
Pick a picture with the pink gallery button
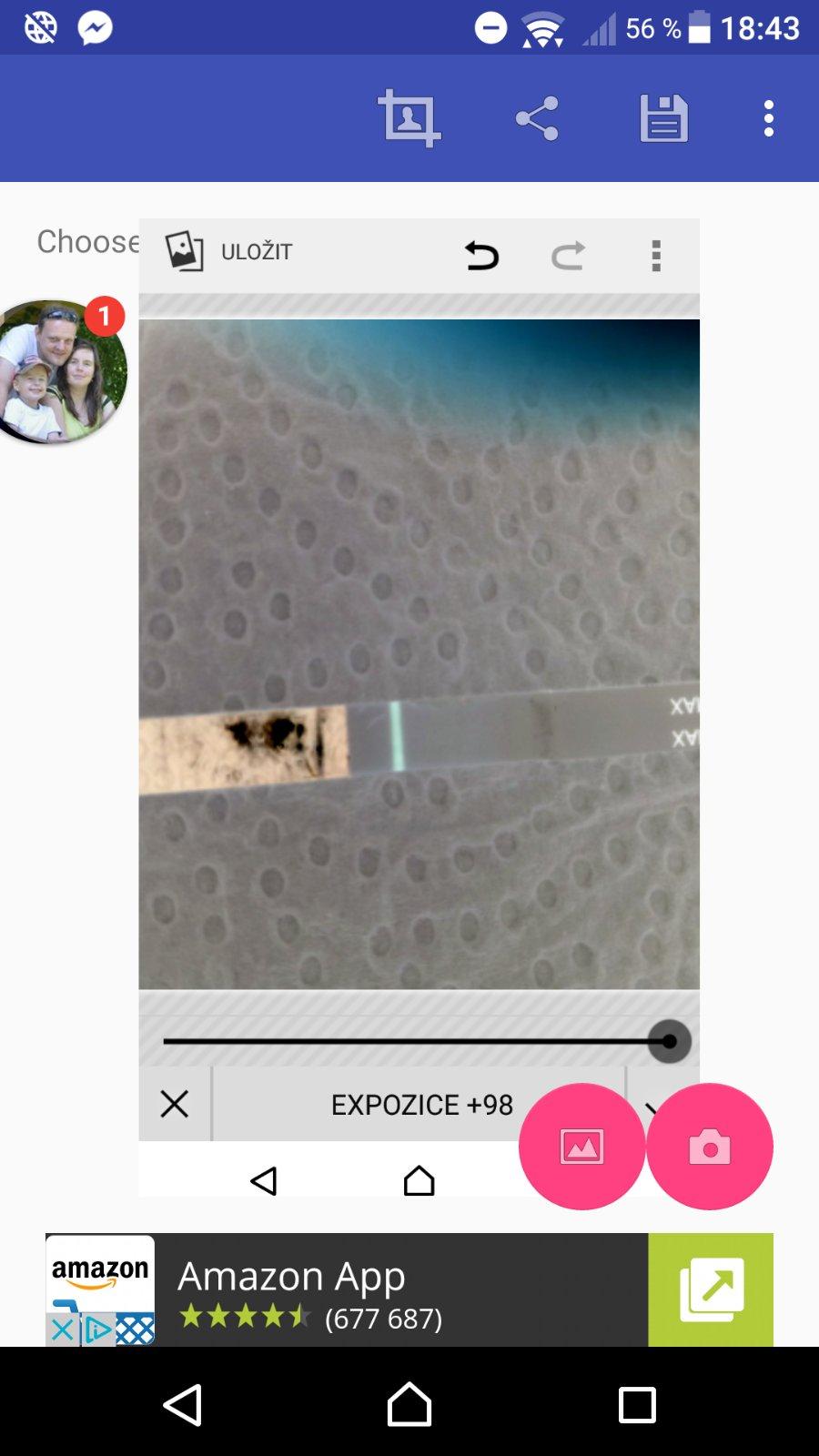coord(581,1147)
